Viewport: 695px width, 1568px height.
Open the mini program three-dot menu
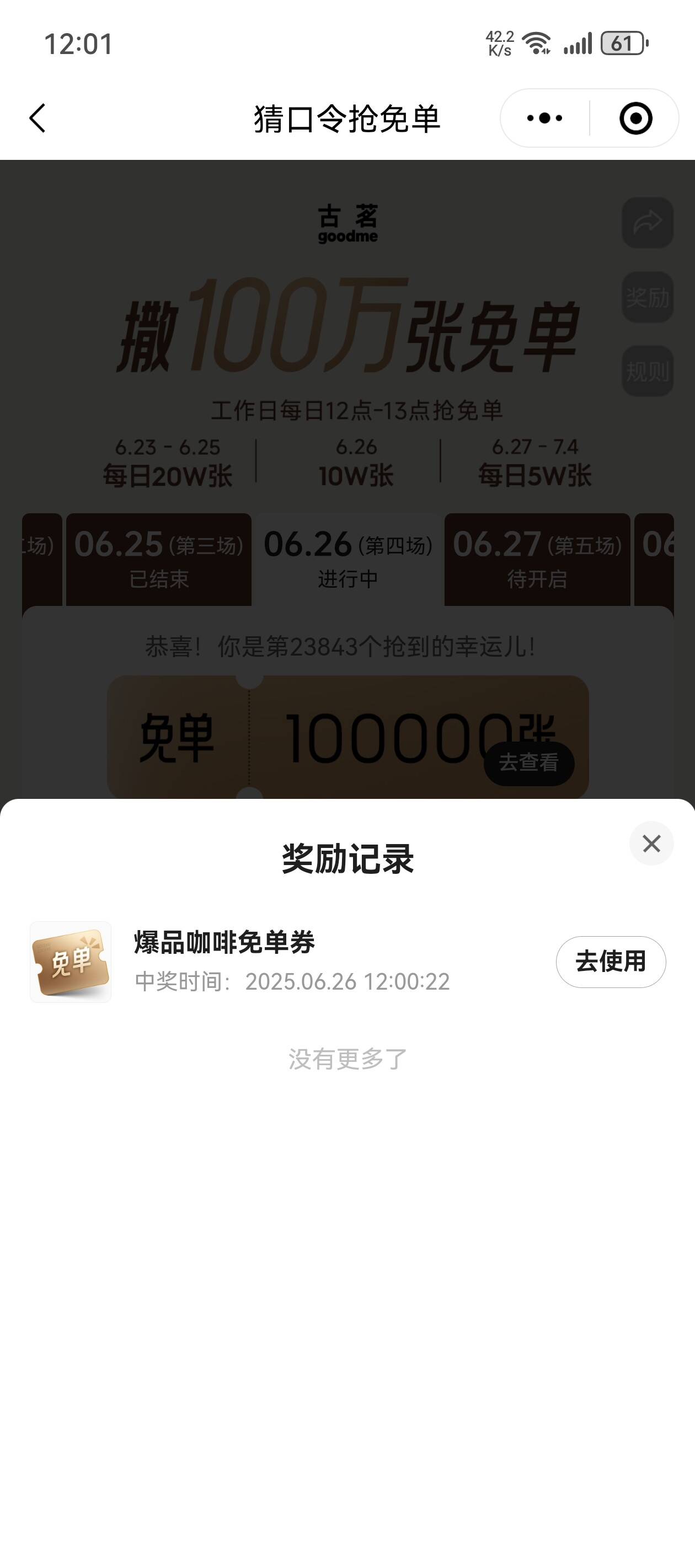click(544, 118)
